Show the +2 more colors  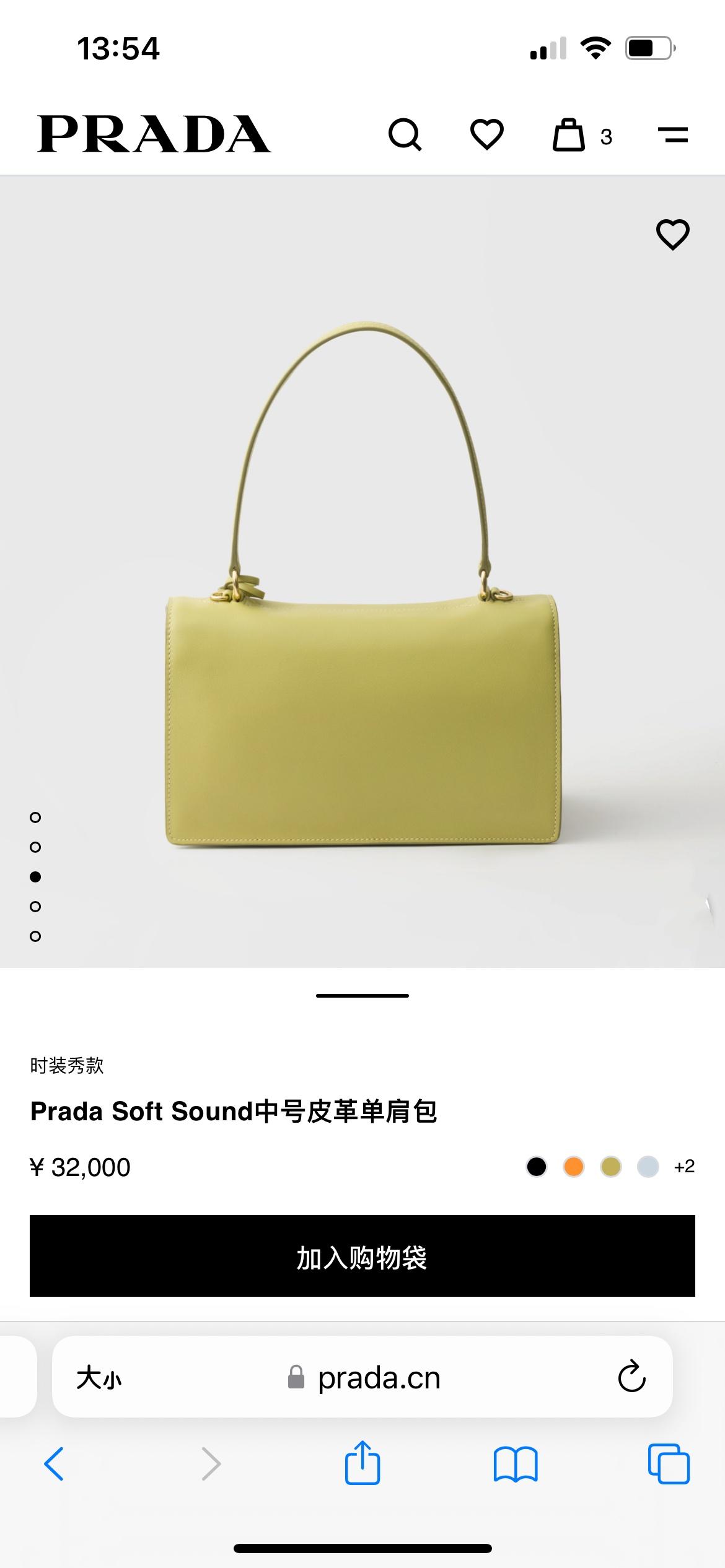684,1167
